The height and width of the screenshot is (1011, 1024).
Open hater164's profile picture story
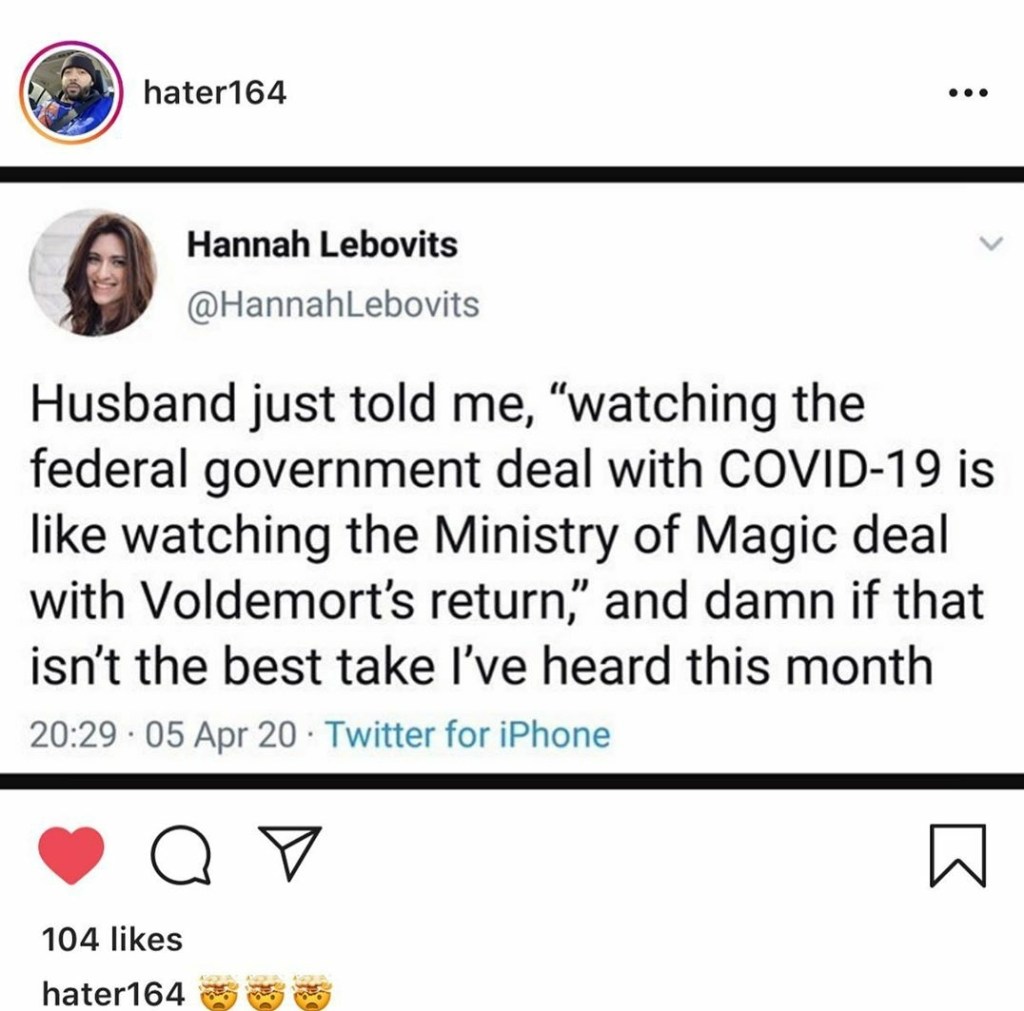click(71, 93)
